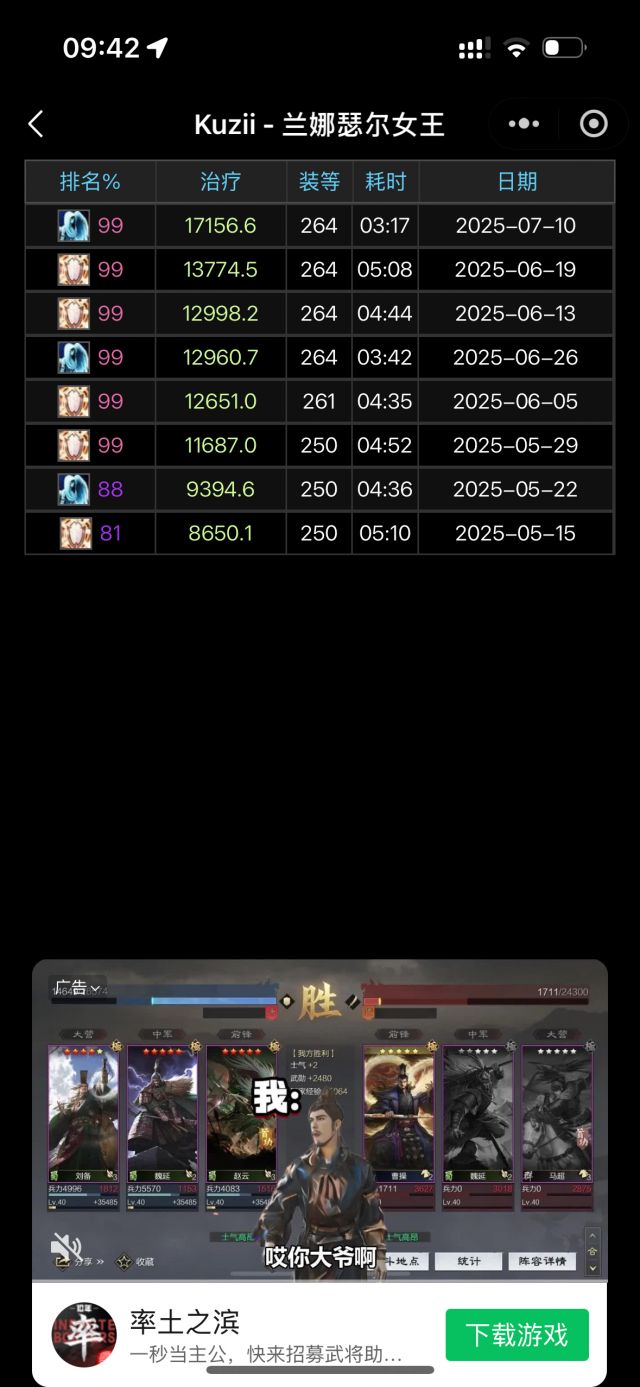Screen dimensions: 640x1387
Task: Go back to the previous page
Action: 36,124
